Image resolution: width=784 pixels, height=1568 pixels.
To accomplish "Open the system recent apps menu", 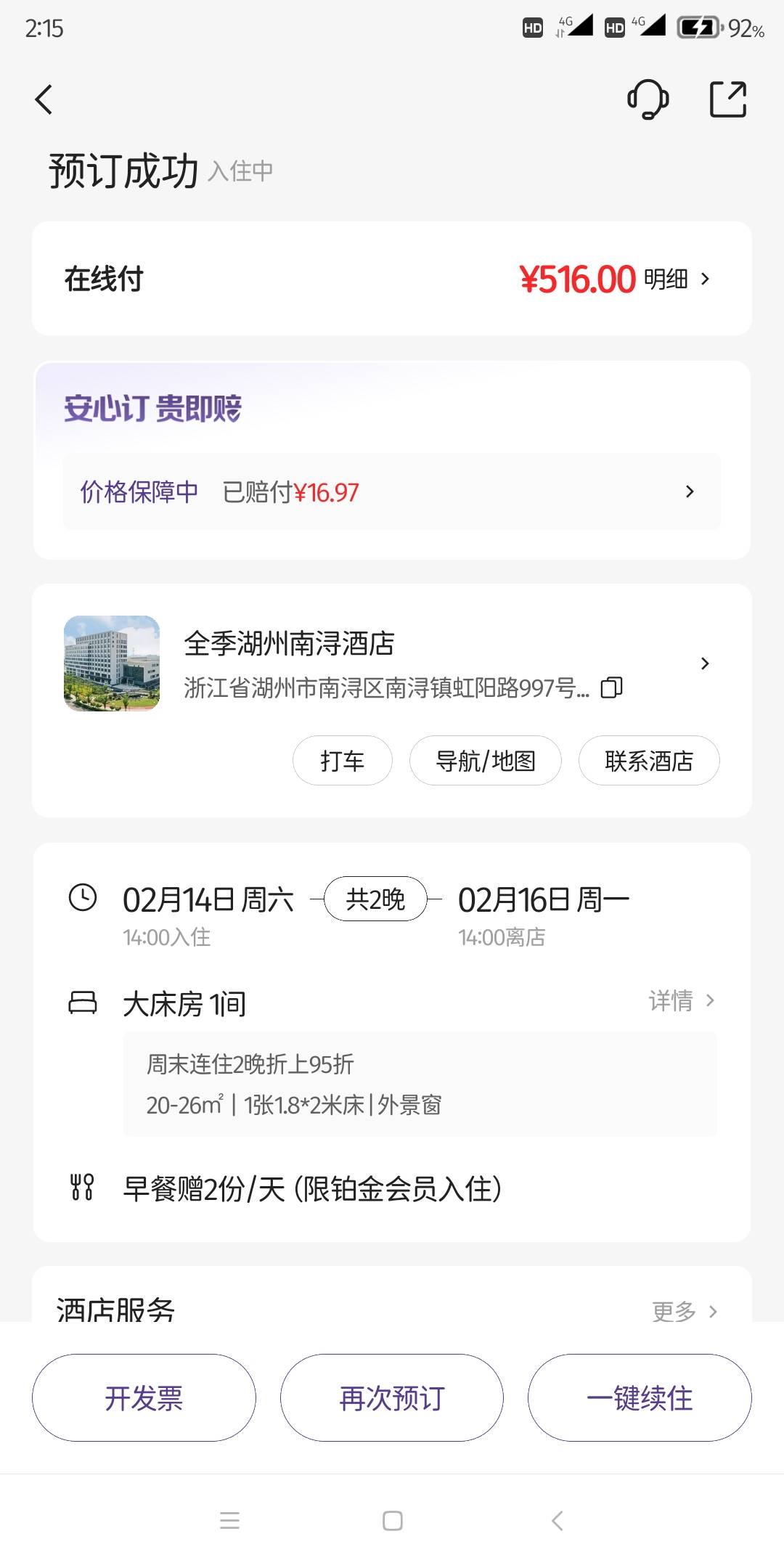I will coord(229,1521).
